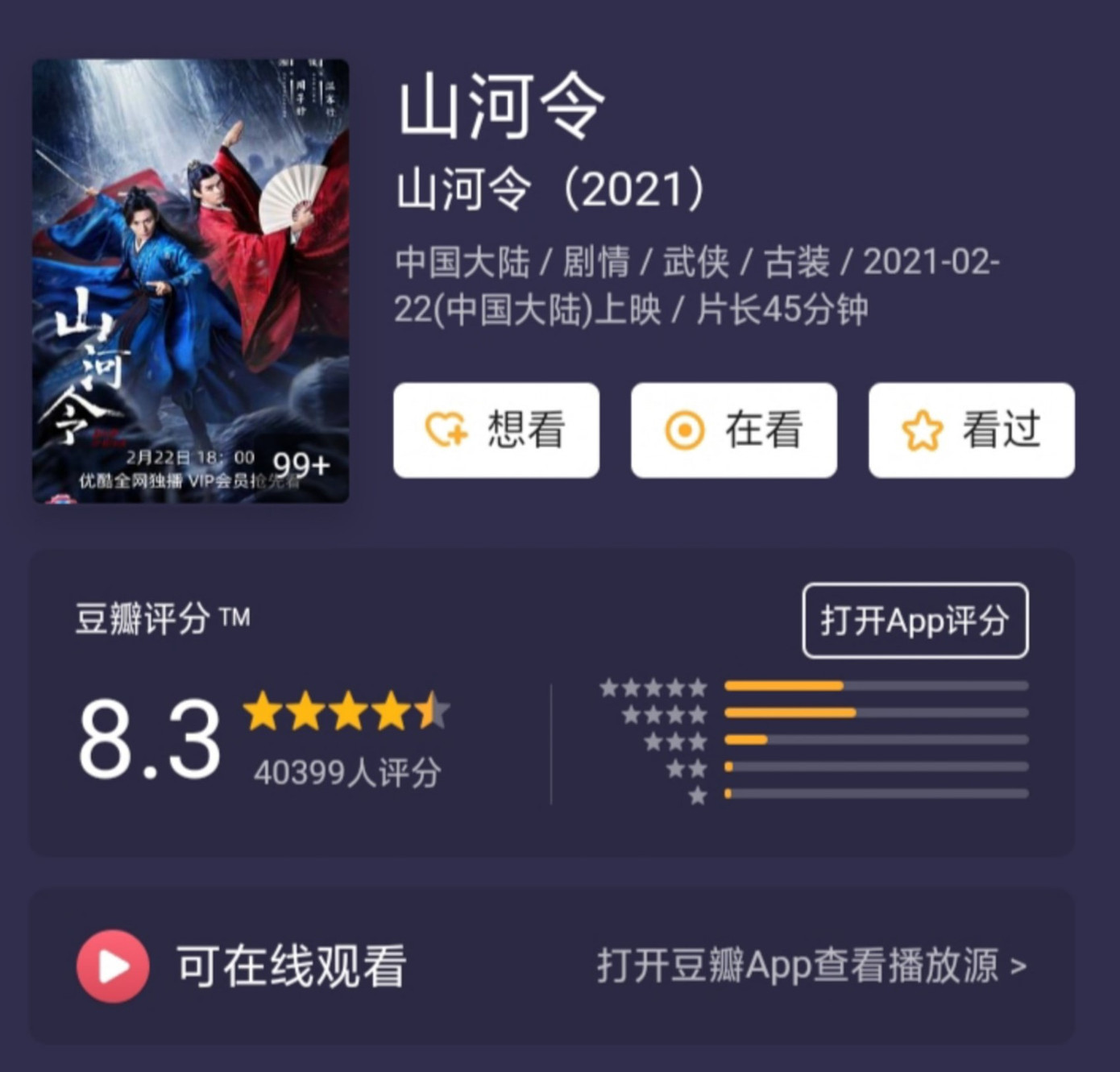Open the 山河令 poster image
Screen dimensions: 1120x1072
[191, 281]
